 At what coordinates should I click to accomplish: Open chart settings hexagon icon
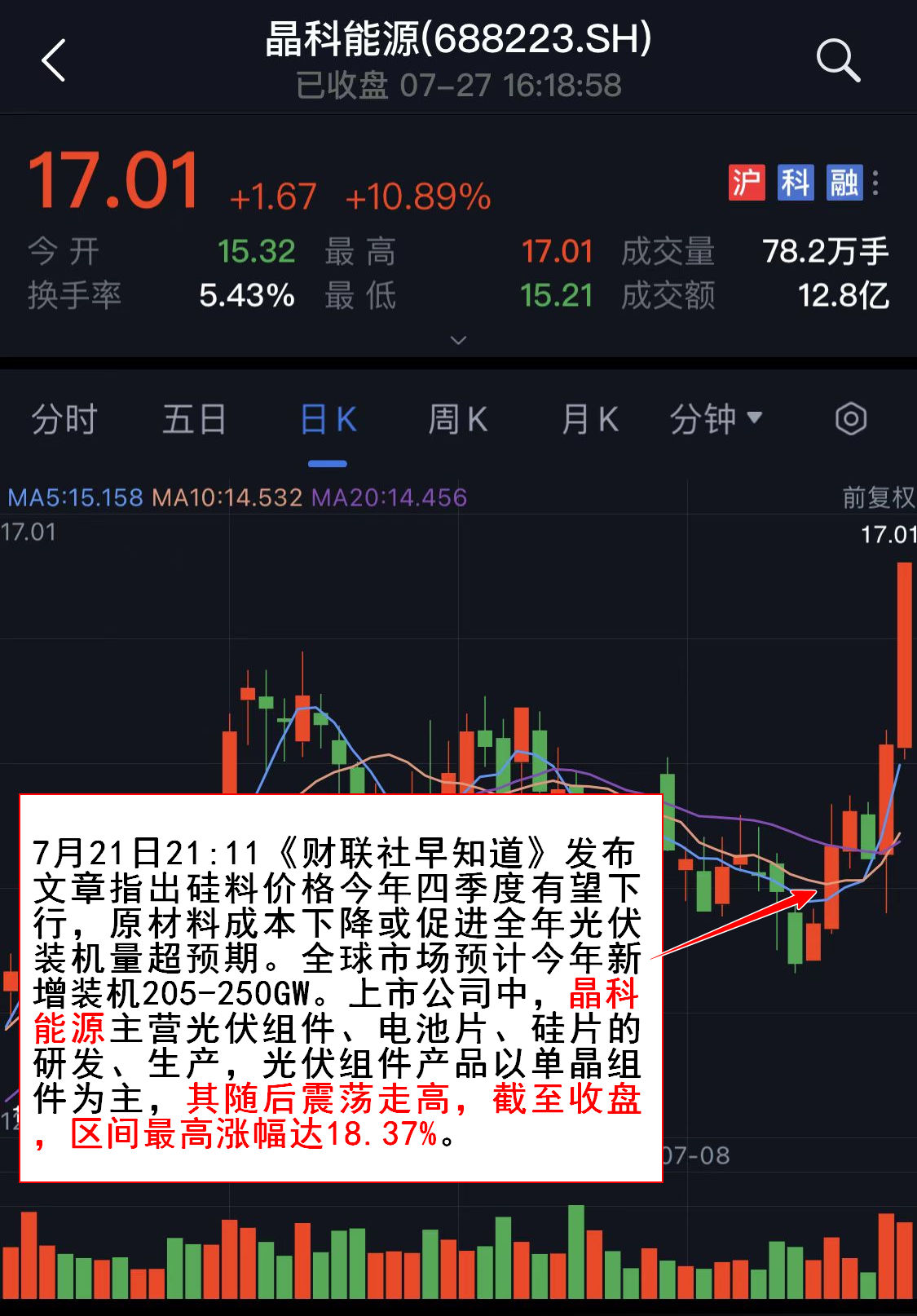tap(850, 419)
